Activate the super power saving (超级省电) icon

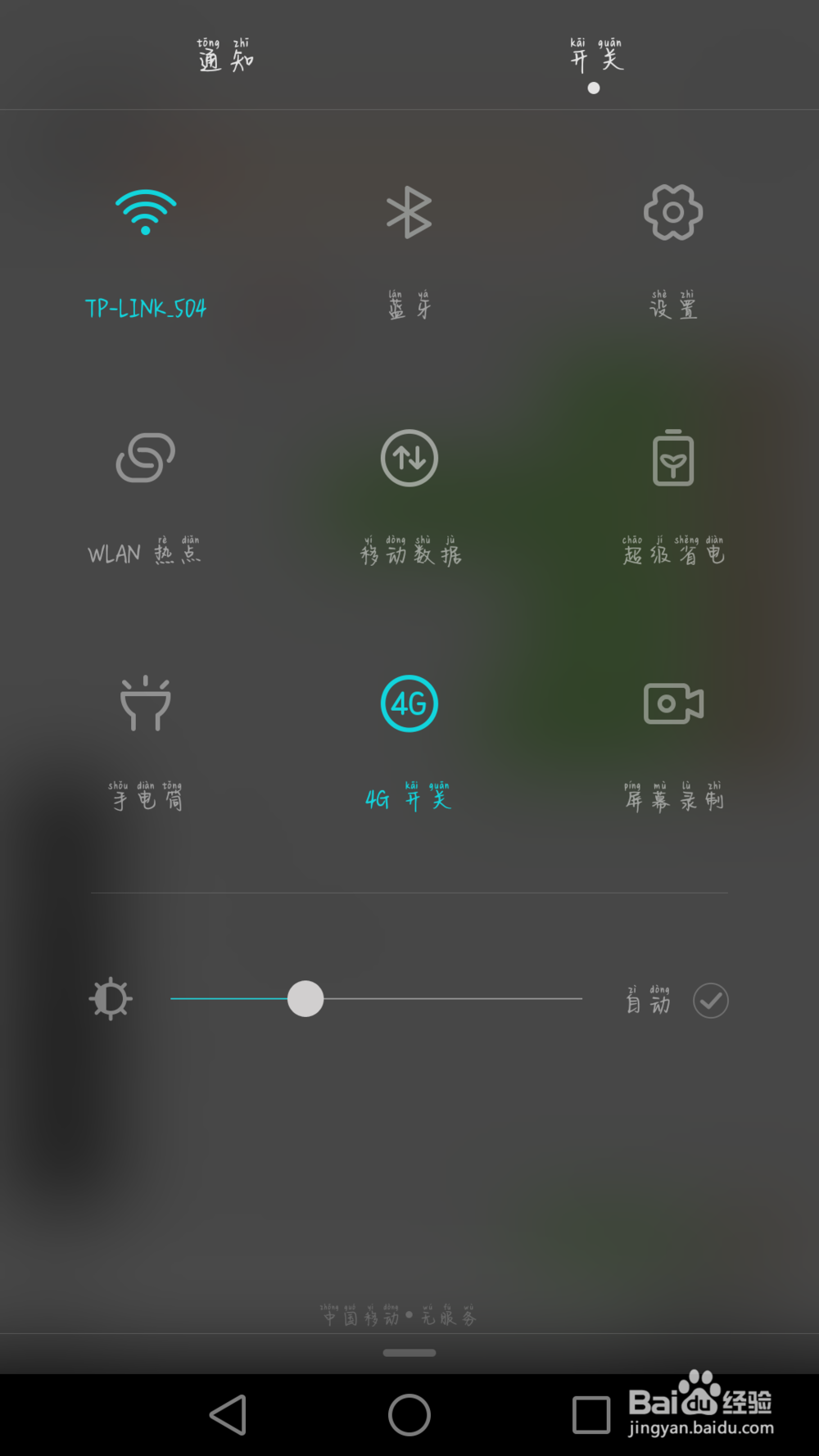pyautogui.click(x=672, y=459)
